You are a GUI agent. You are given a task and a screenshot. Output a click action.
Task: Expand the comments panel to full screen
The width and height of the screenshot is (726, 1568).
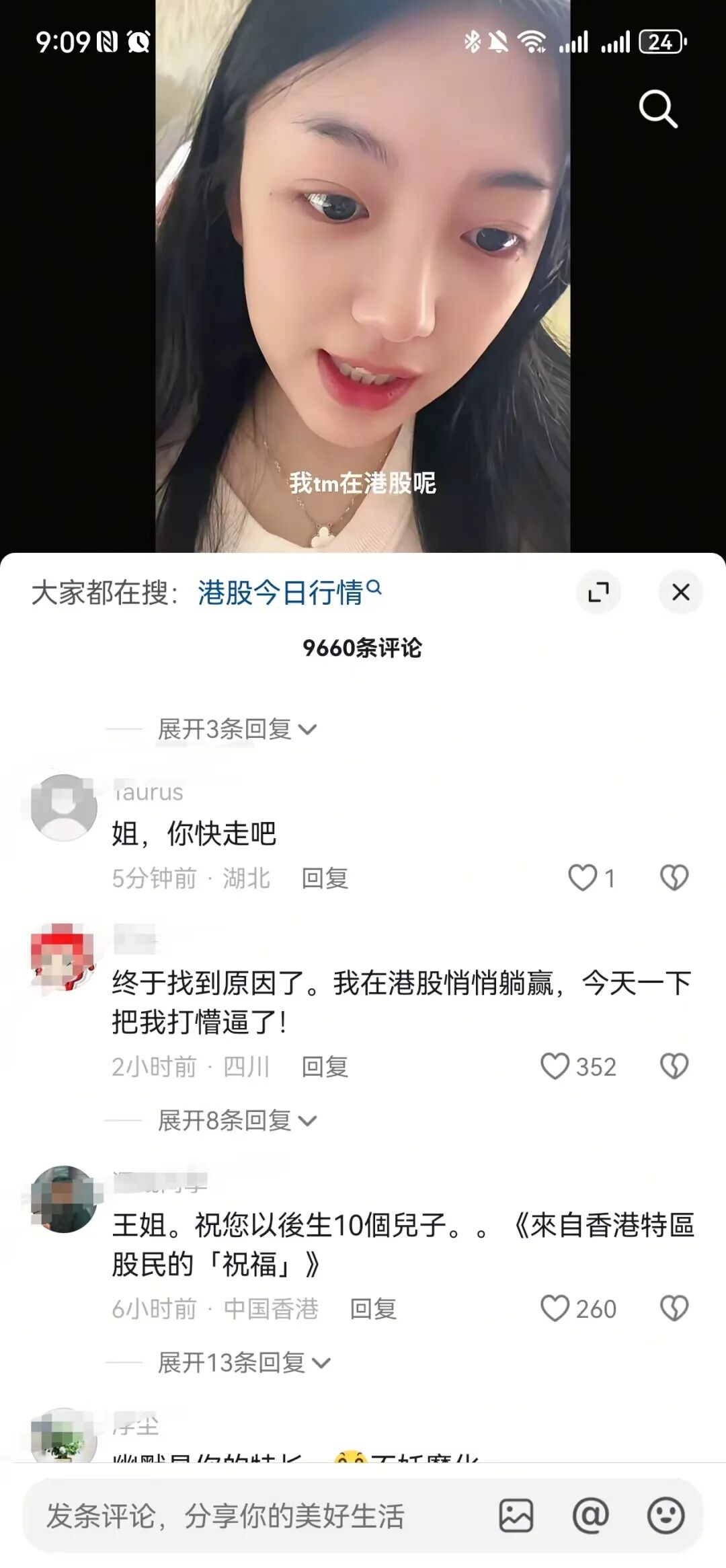598,593
